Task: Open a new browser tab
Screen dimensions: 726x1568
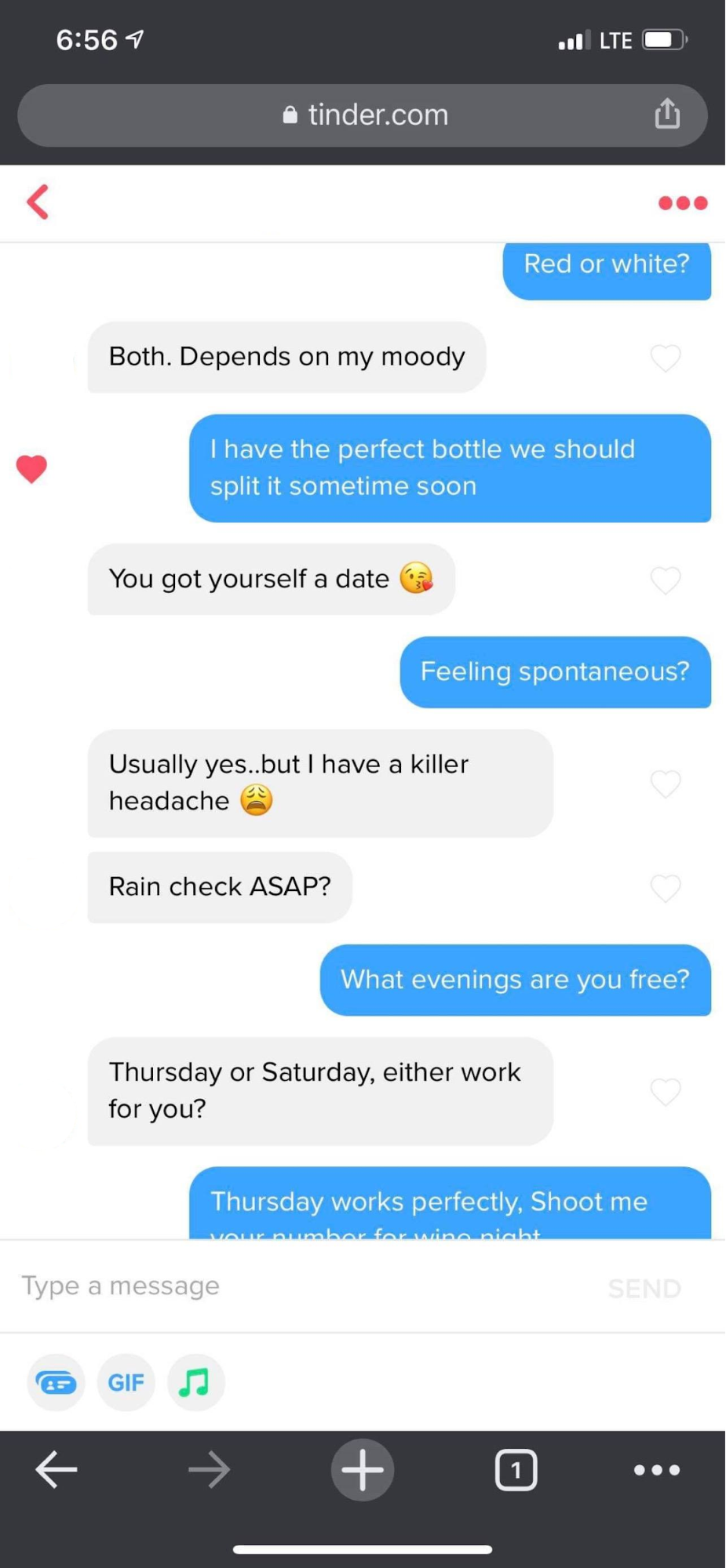Action: 362,1469
